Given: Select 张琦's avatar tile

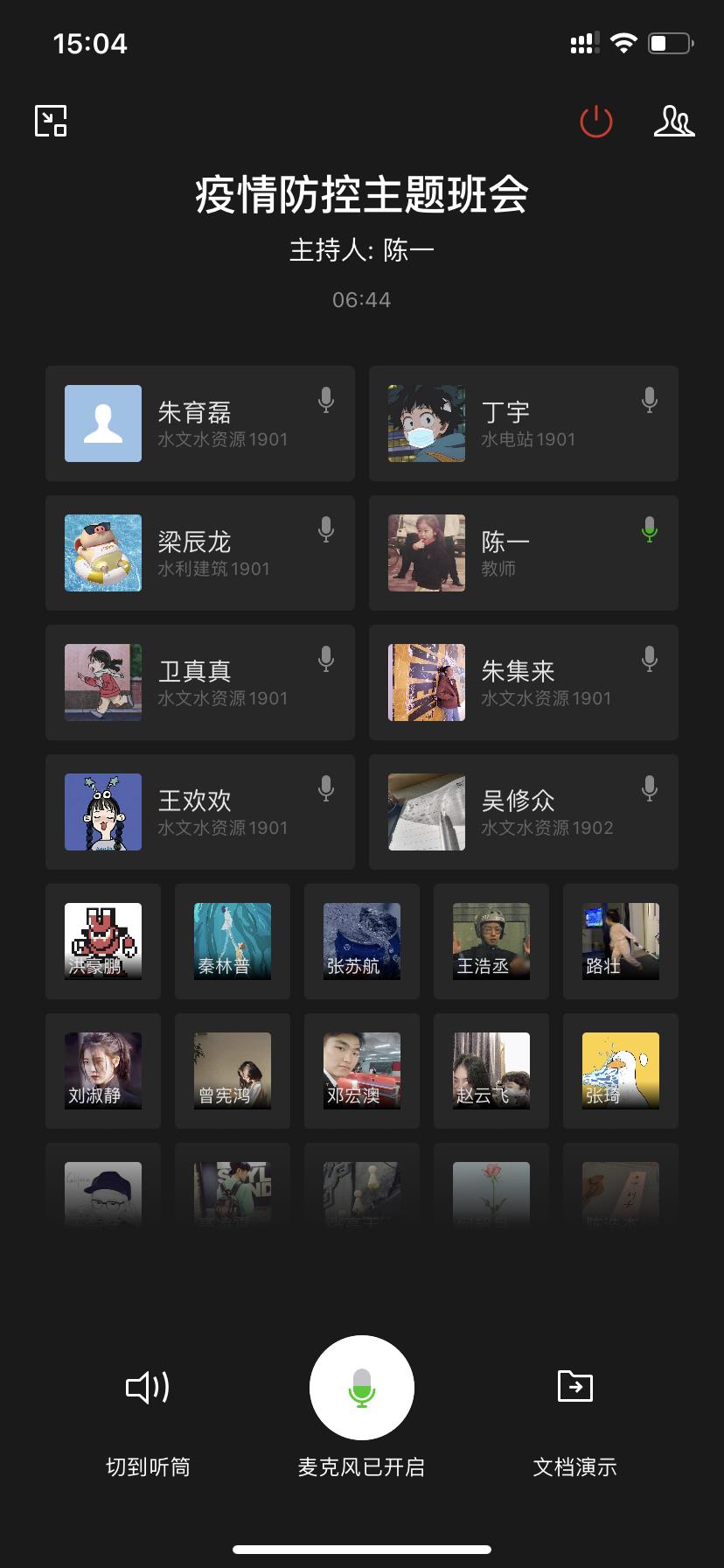Looking at the screenshot, I should [621, 1070].
